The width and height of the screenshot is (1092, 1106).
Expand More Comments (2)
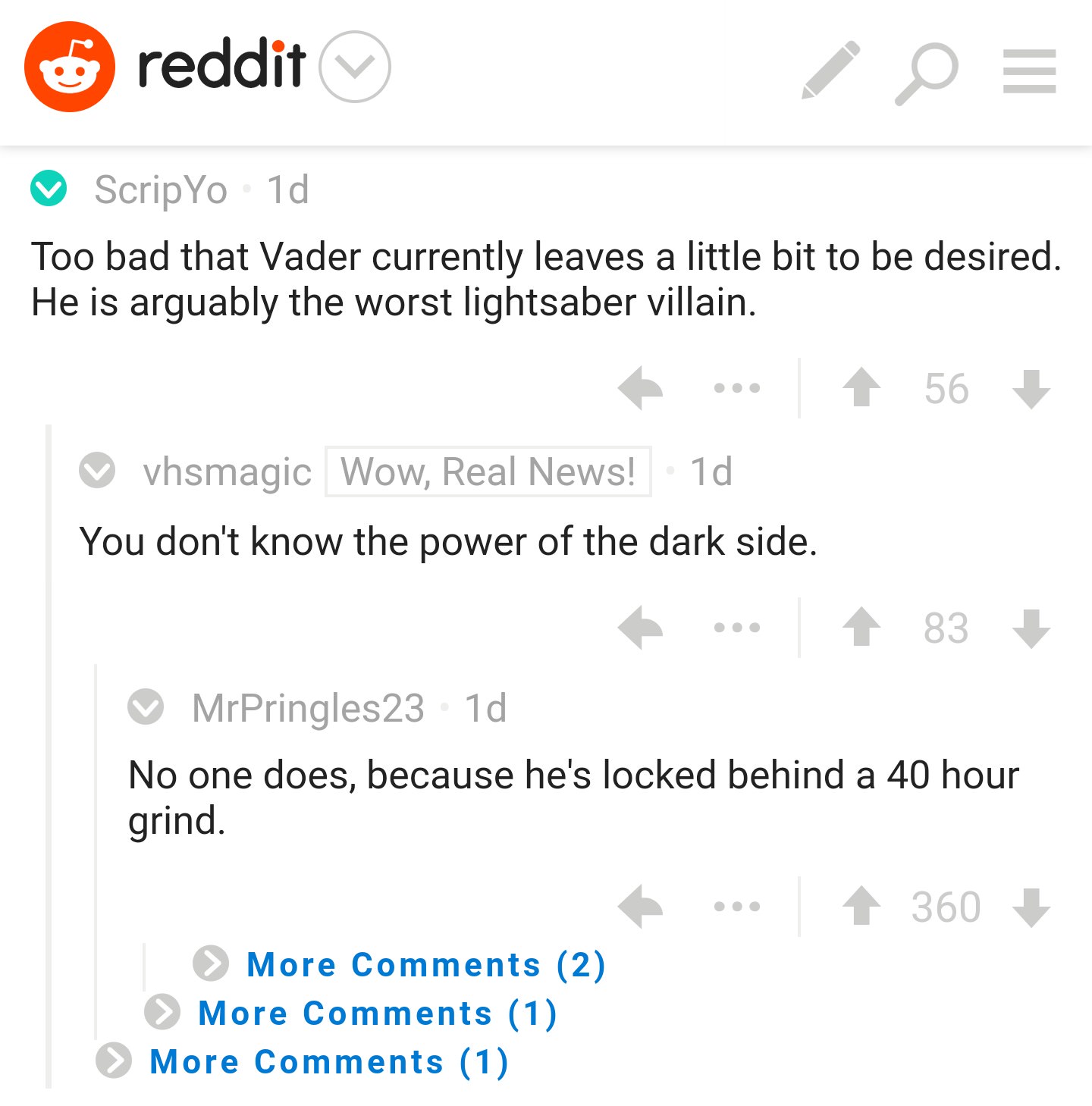425,965
